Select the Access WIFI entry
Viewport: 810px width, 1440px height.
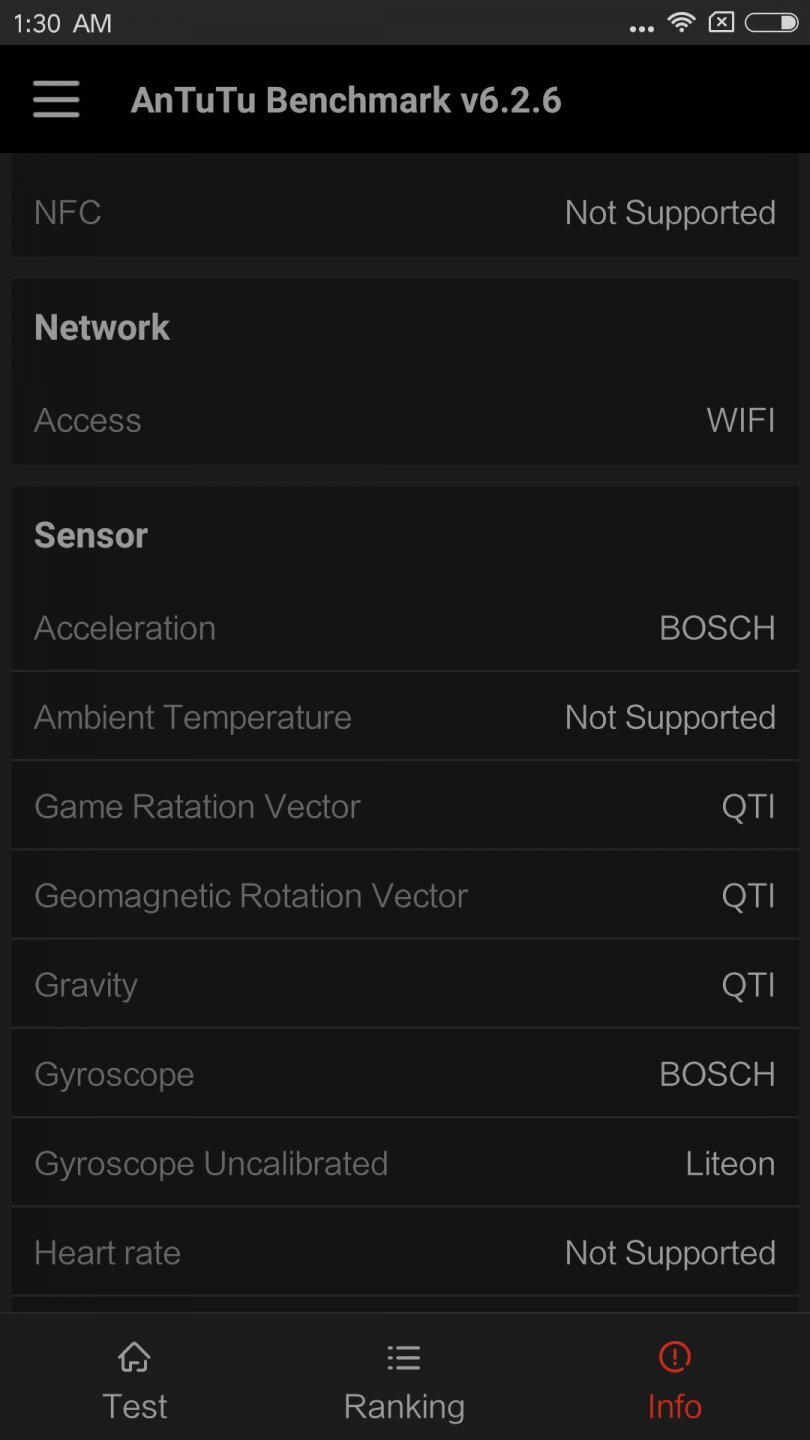pos(405,420)
